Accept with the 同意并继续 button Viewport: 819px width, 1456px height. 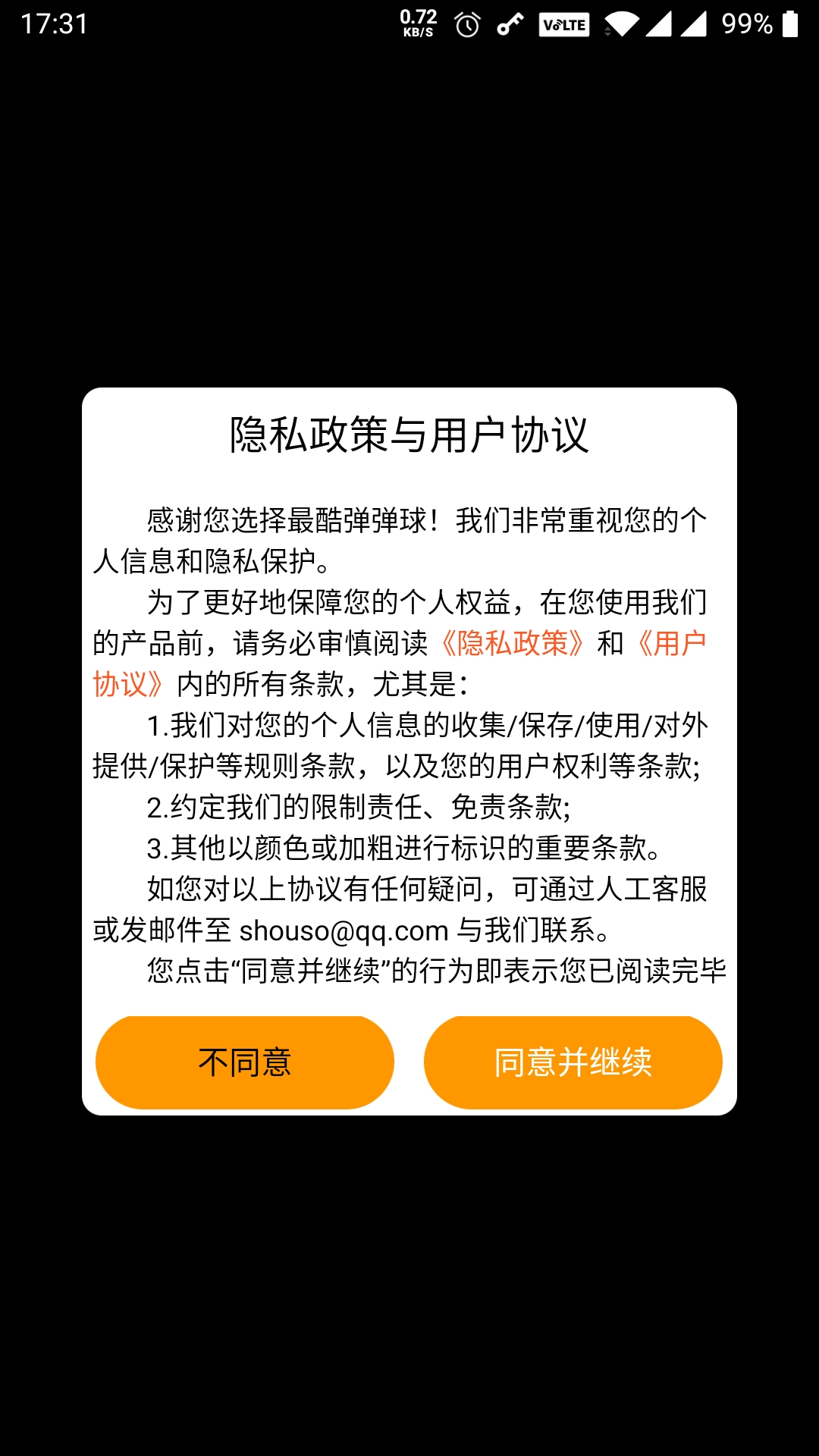click(x=573, y=1062)
